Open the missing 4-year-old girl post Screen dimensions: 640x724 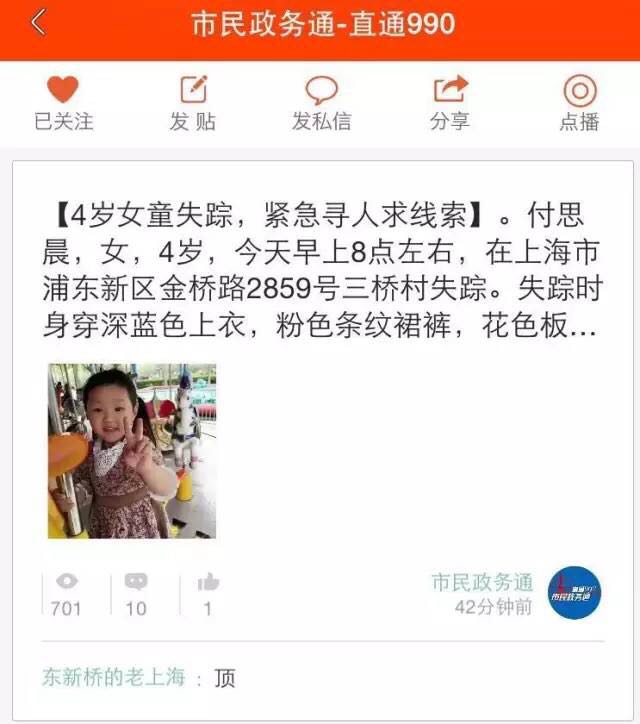coord(320,270)
